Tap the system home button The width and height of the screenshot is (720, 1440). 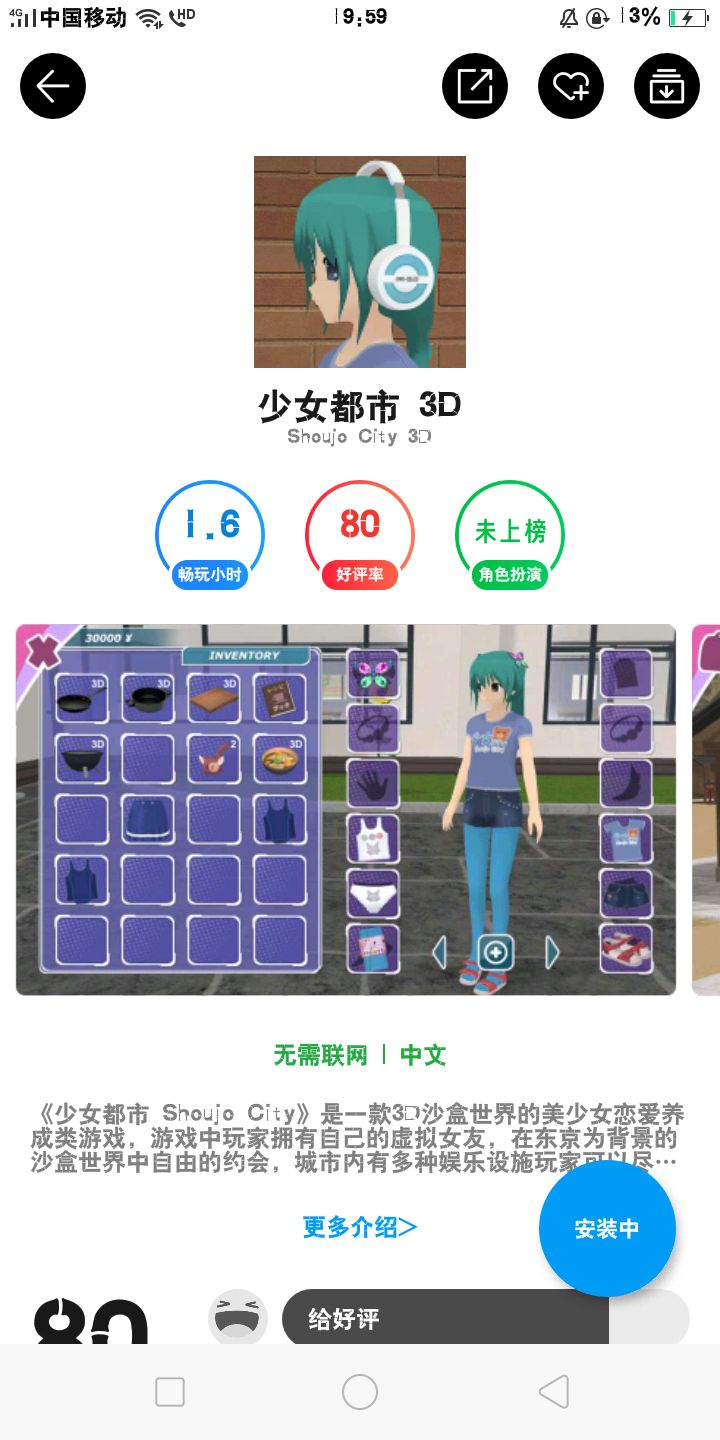360,1391
